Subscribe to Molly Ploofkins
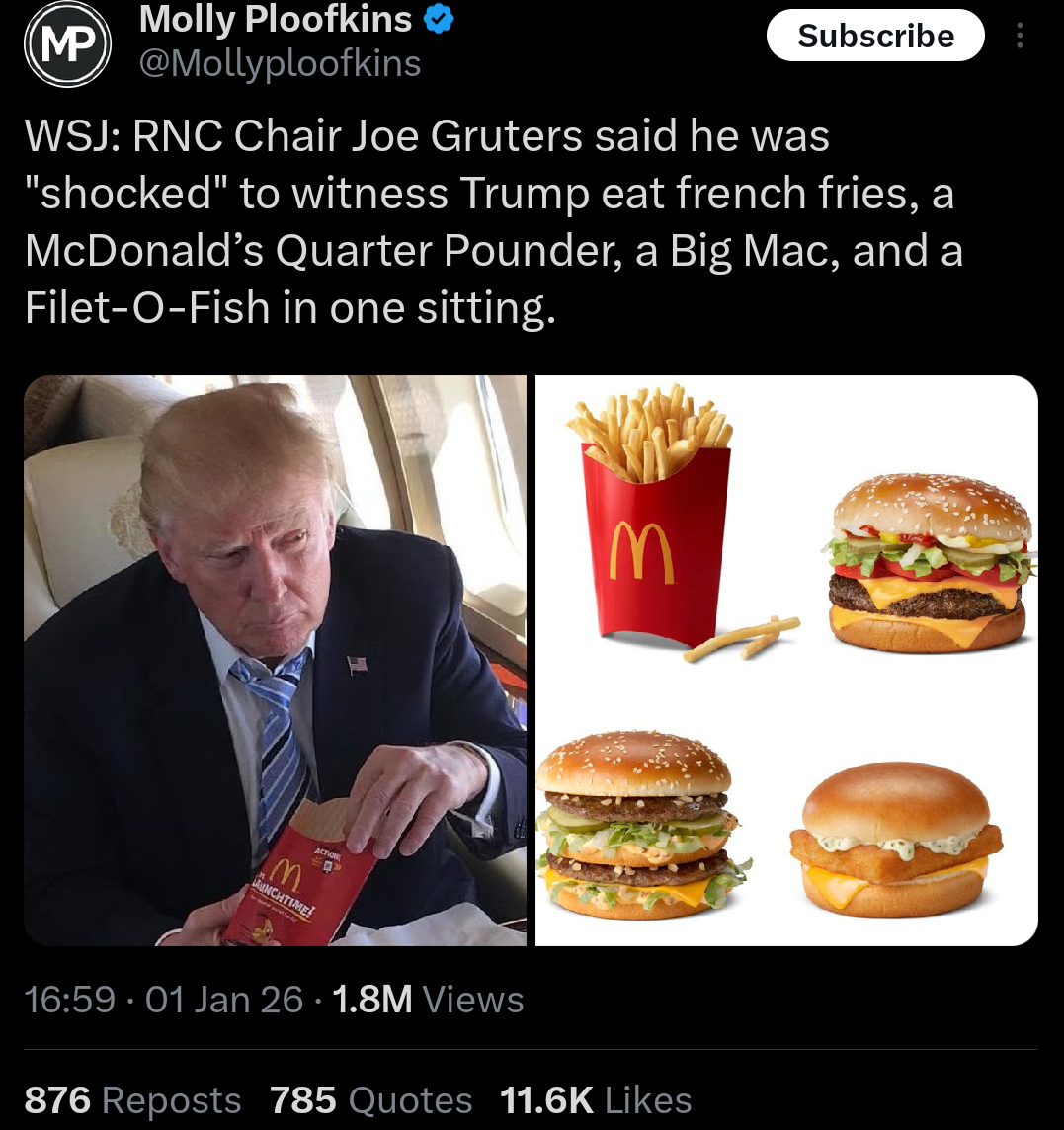The width and height of the screenshot is (1064, 1130). click(875, 36)
